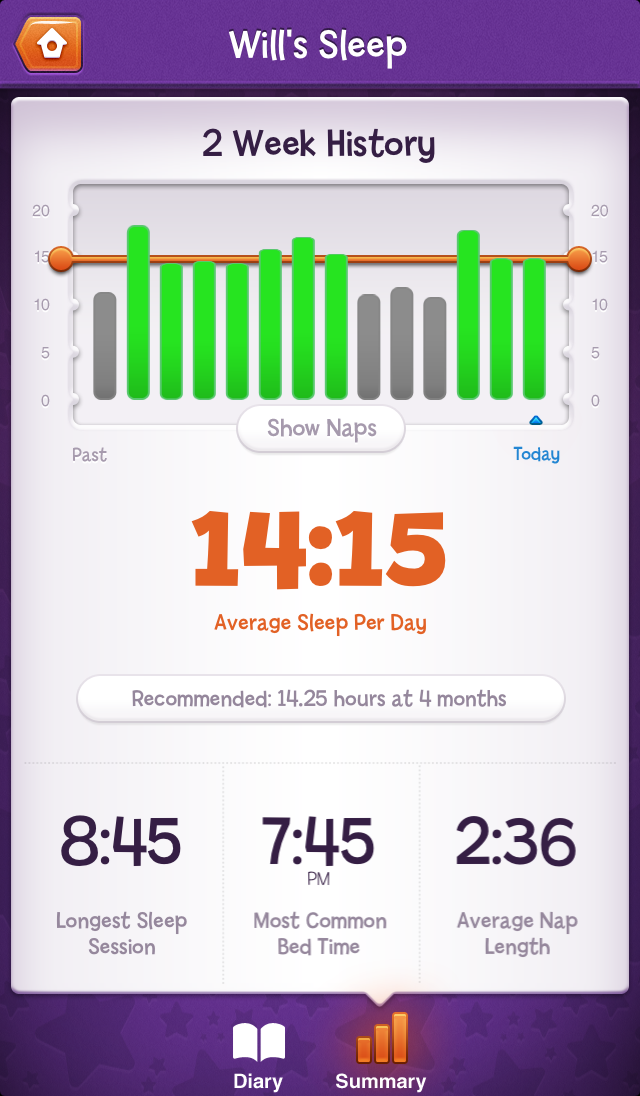Switch to the Diary tab
This screenshot has height=1096, width=640.
[258, 1055]
